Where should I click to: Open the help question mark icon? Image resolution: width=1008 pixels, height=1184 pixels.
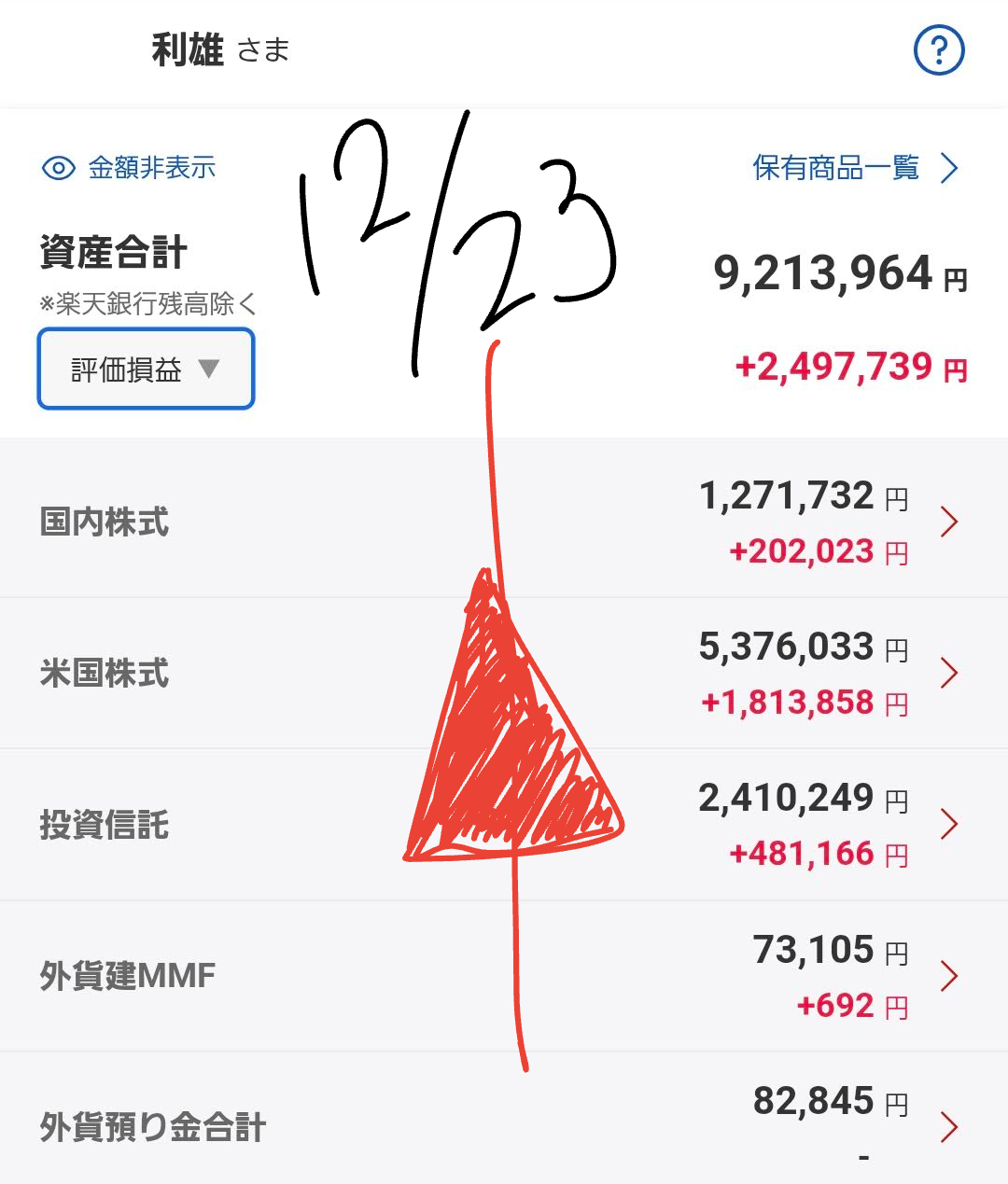(938, 49)
